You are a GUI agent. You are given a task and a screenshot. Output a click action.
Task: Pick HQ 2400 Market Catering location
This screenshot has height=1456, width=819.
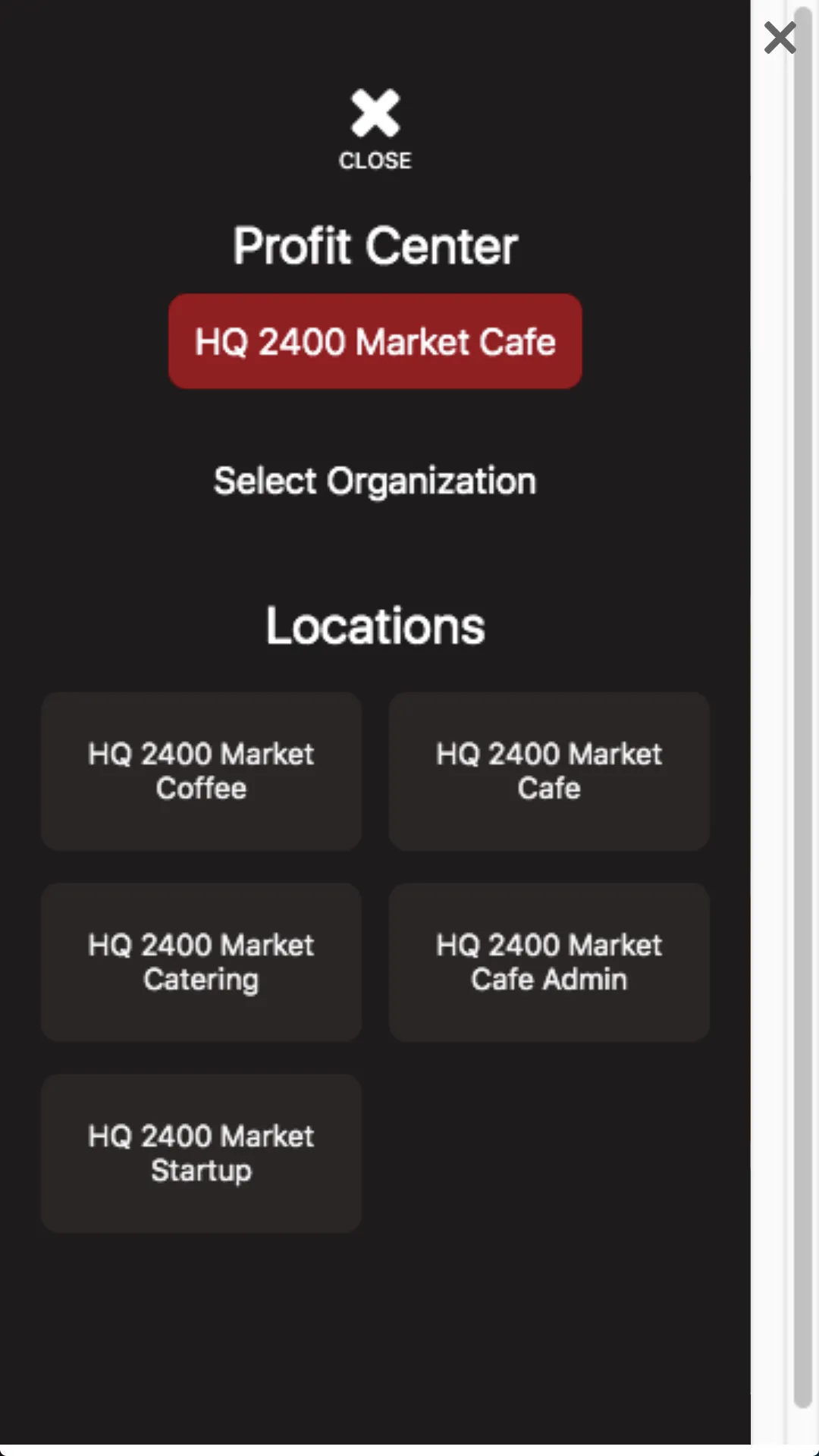pyautogui.click(x=201, y=962)
